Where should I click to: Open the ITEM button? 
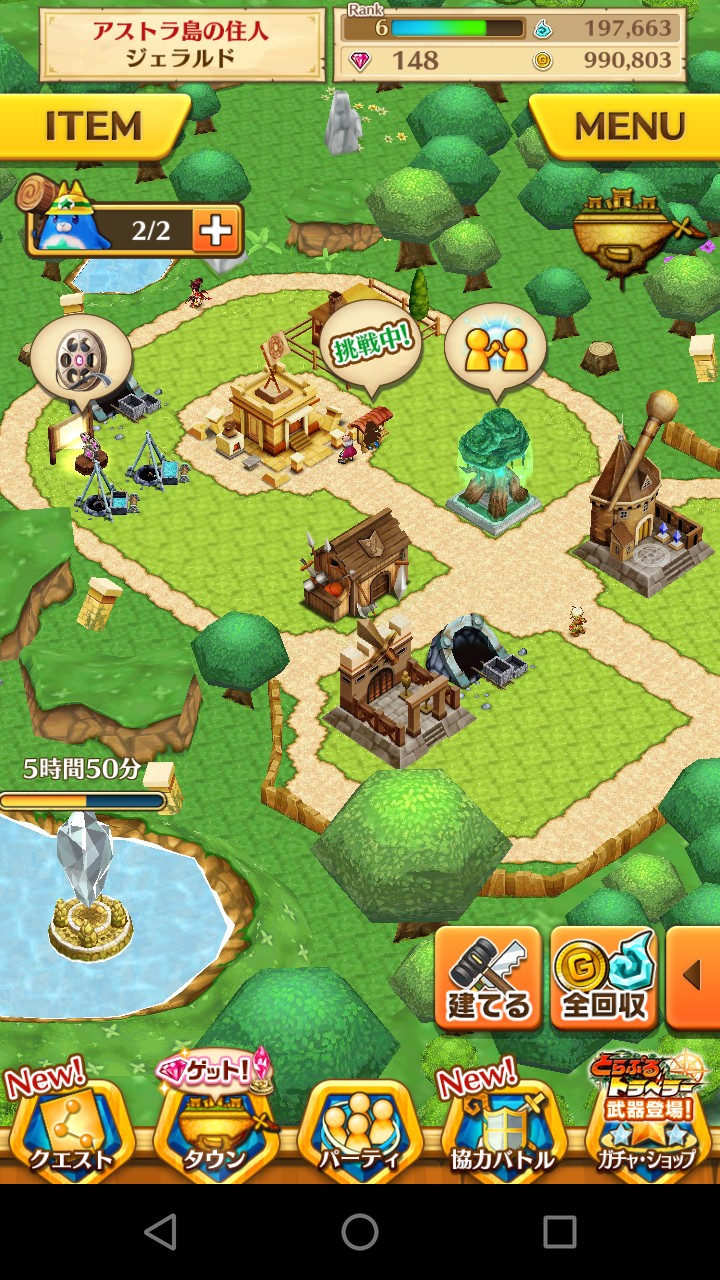point(93,127)
